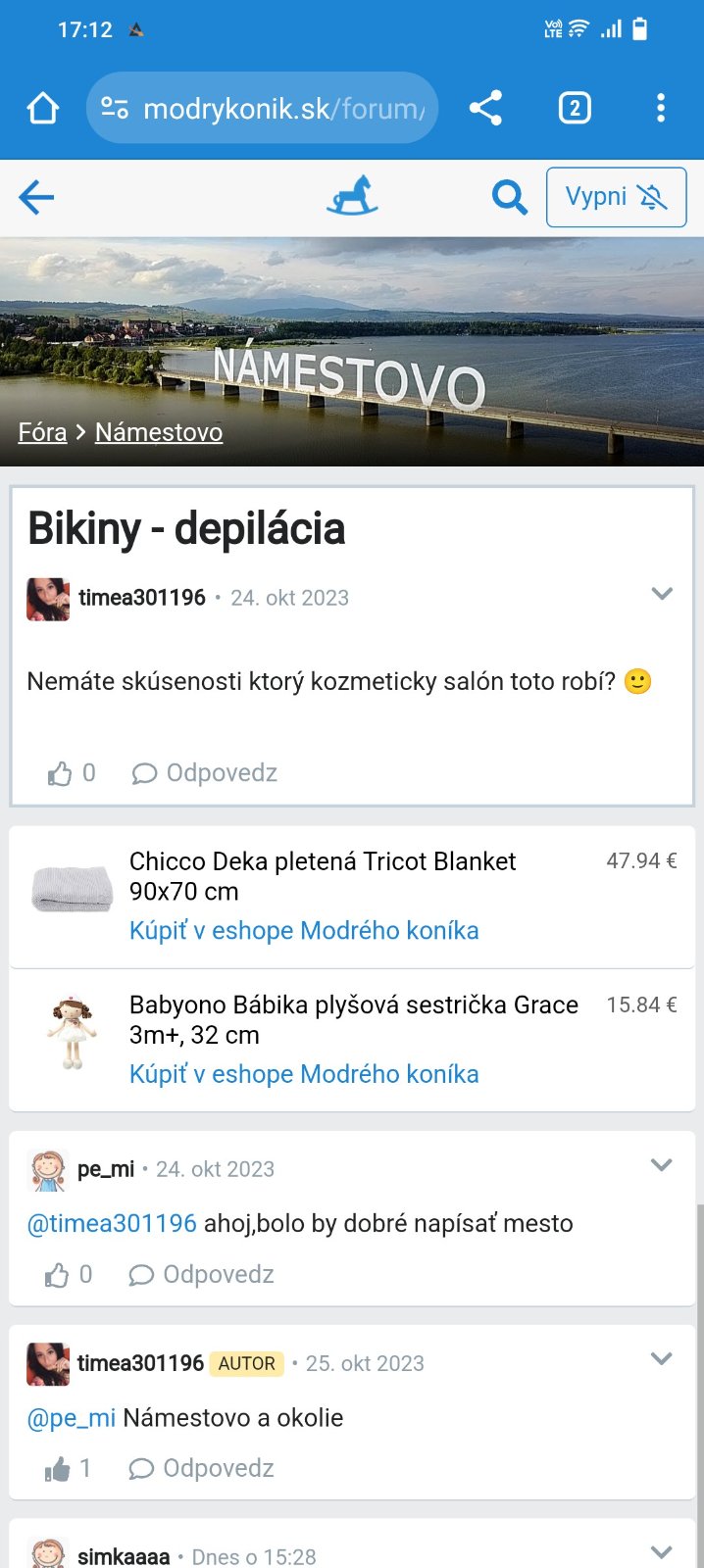Expand options on simkaaaa's comment
Image resolution: width=704 pixels, height=1568 pixels.
[662, 1551]
